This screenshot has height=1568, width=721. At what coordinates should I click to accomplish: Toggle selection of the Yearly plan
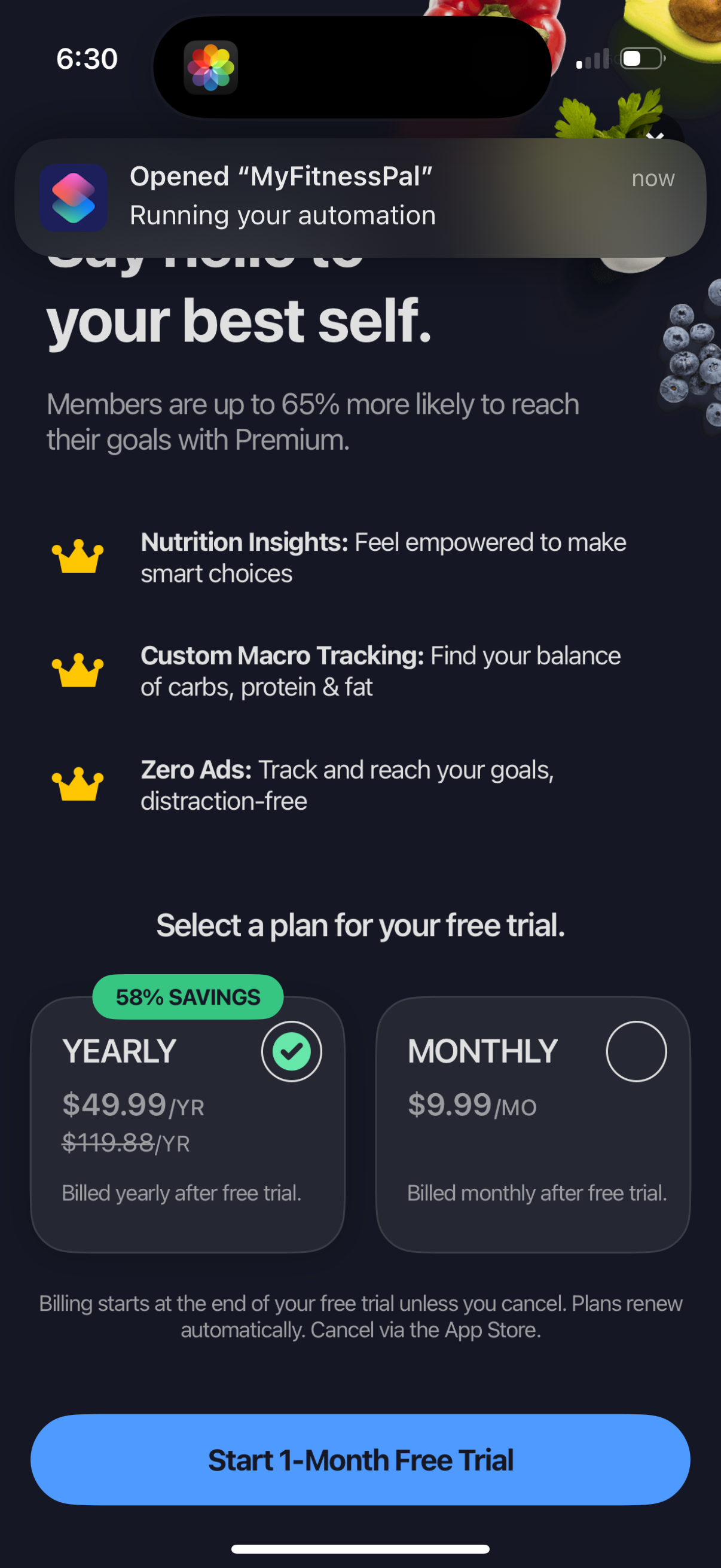click(x=187, y=1126)
